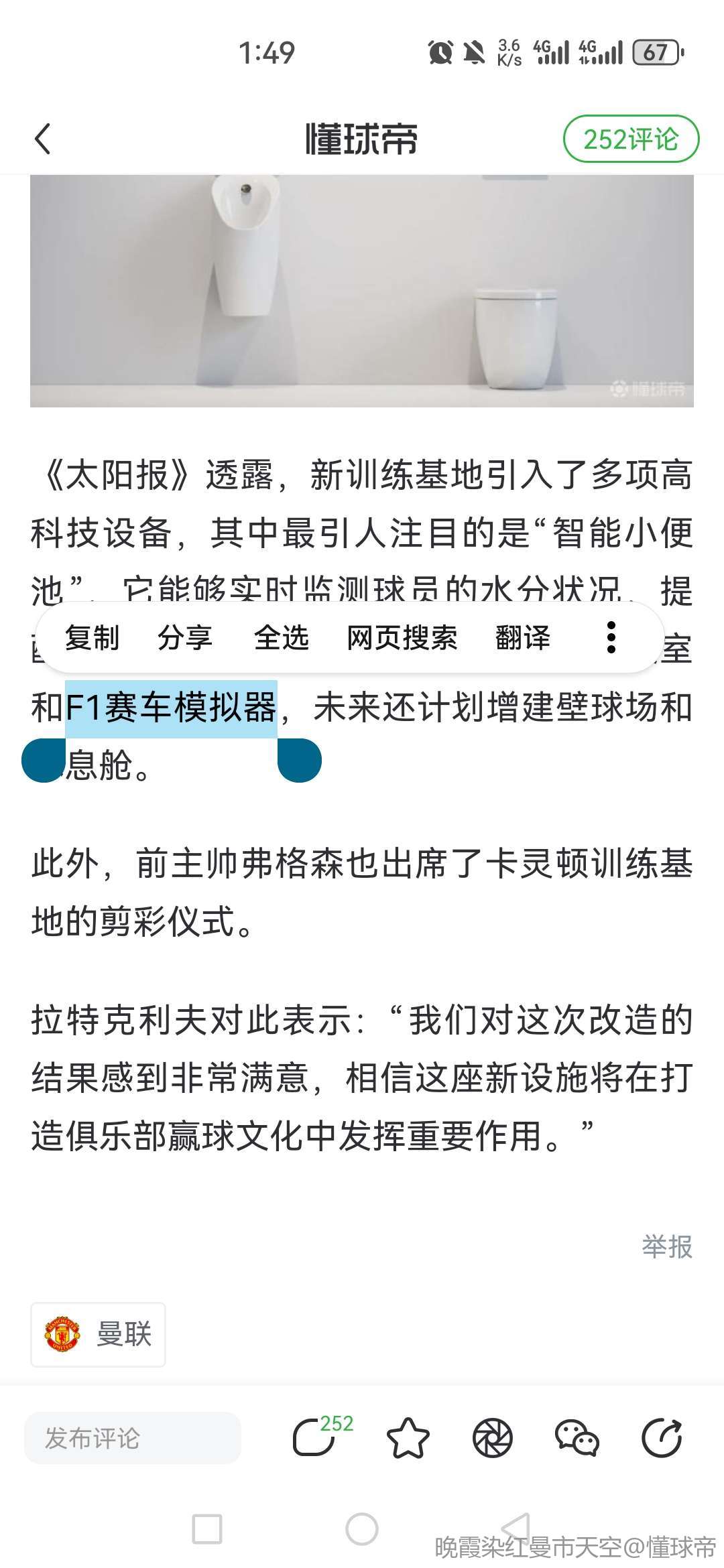Share the selected text via 分享
The height and width of the screenshot is (1568, 724).
185,637
